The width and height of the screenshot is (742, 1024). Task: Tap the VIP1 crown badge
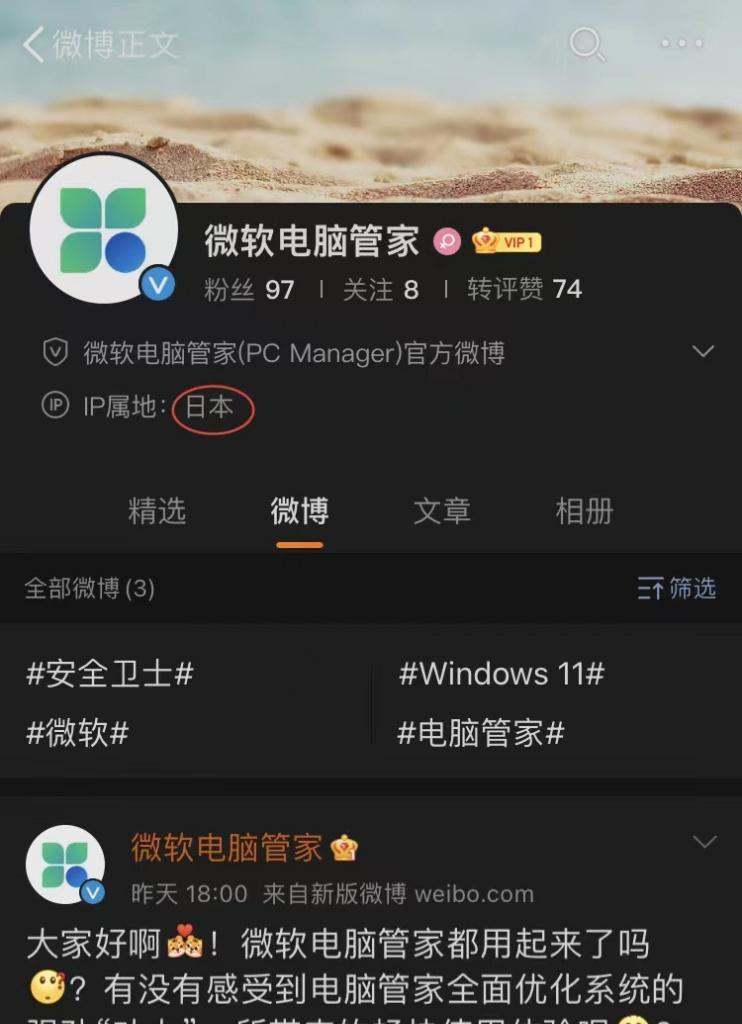click(506, 242)
